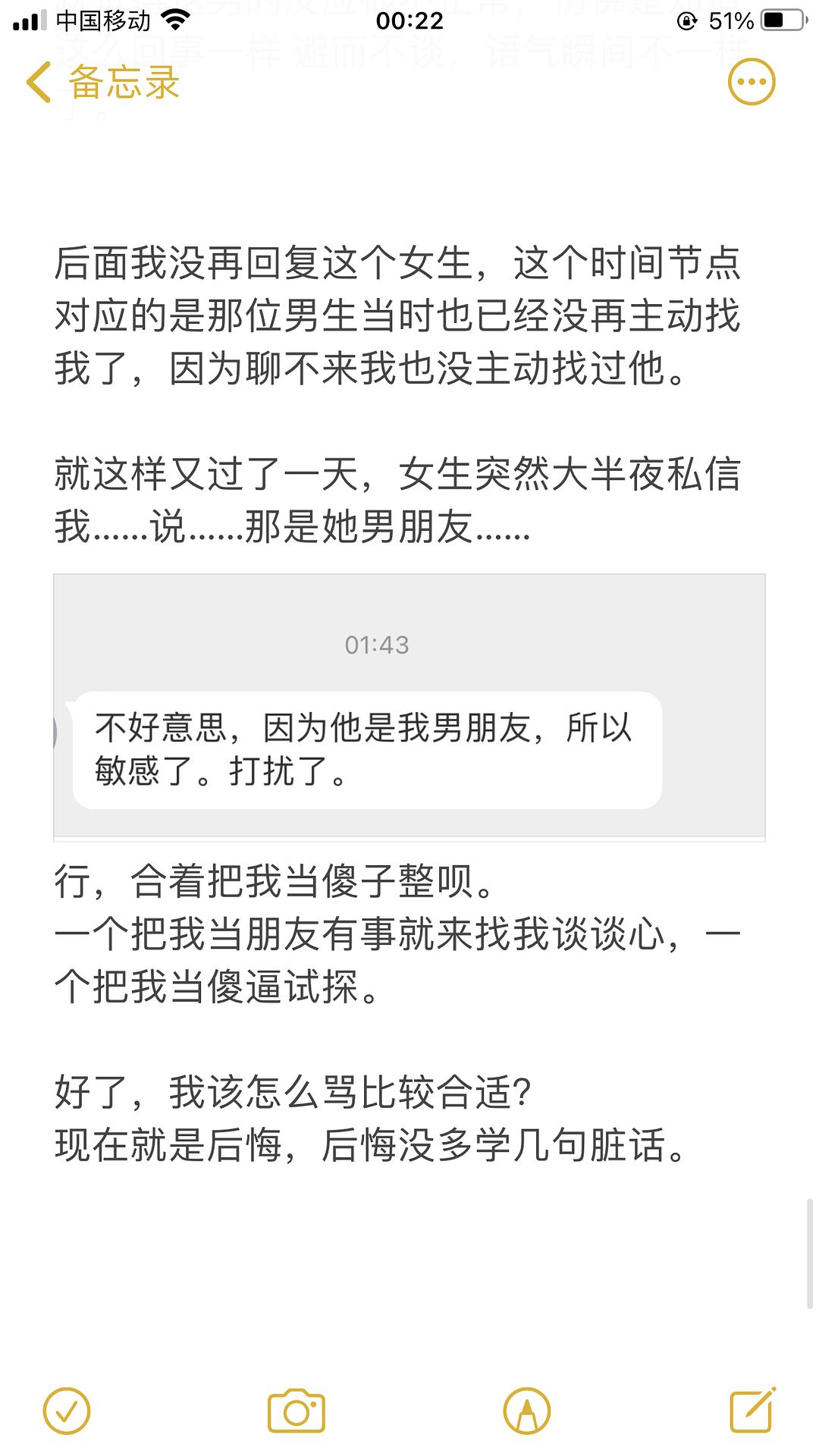819x1456 pixels.
Task: Open the camera attachment option
Action: [x=296, y=1411]
